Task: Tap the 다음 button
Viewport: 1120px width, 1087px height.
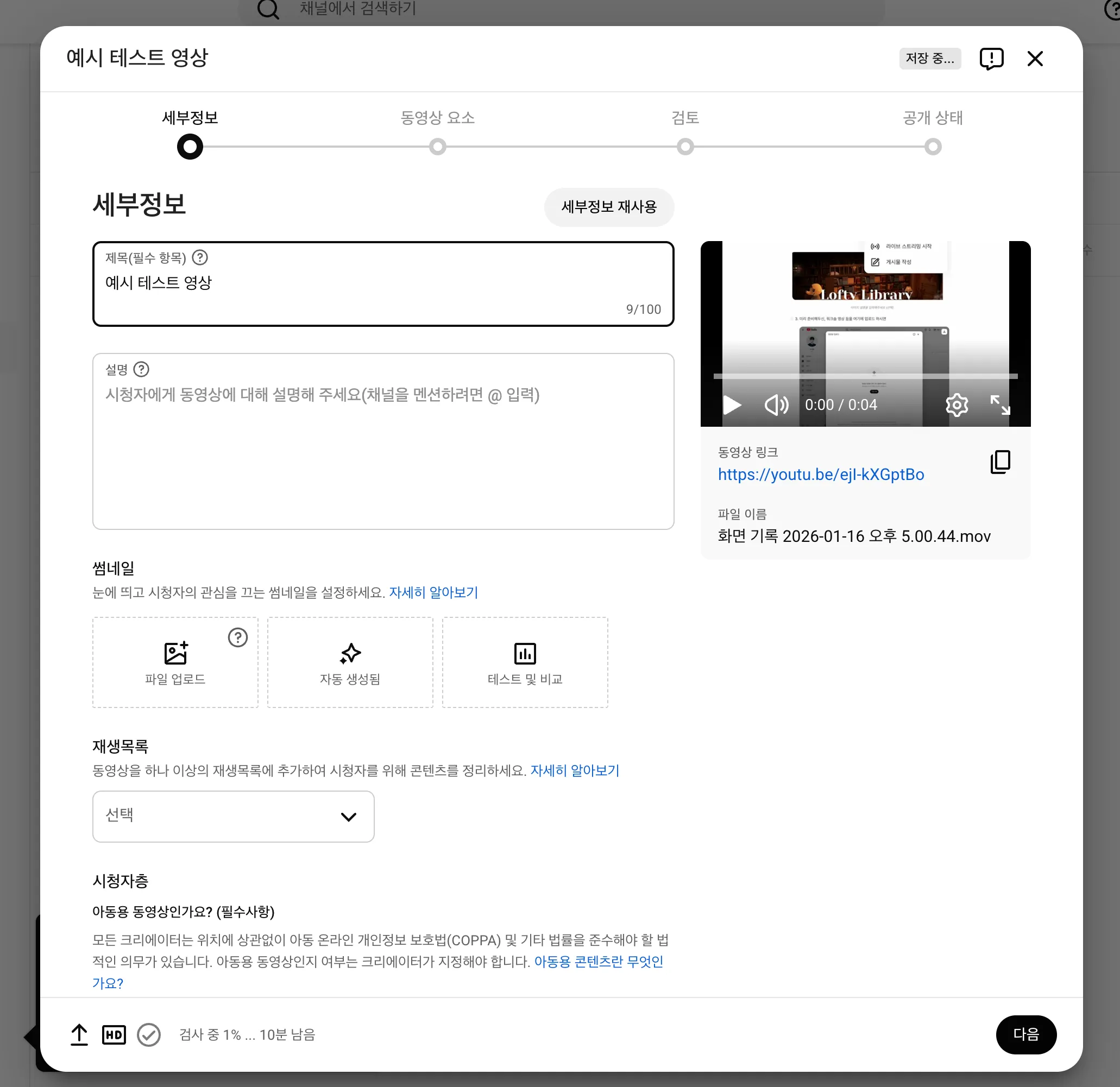Action: (1025, 1034)
